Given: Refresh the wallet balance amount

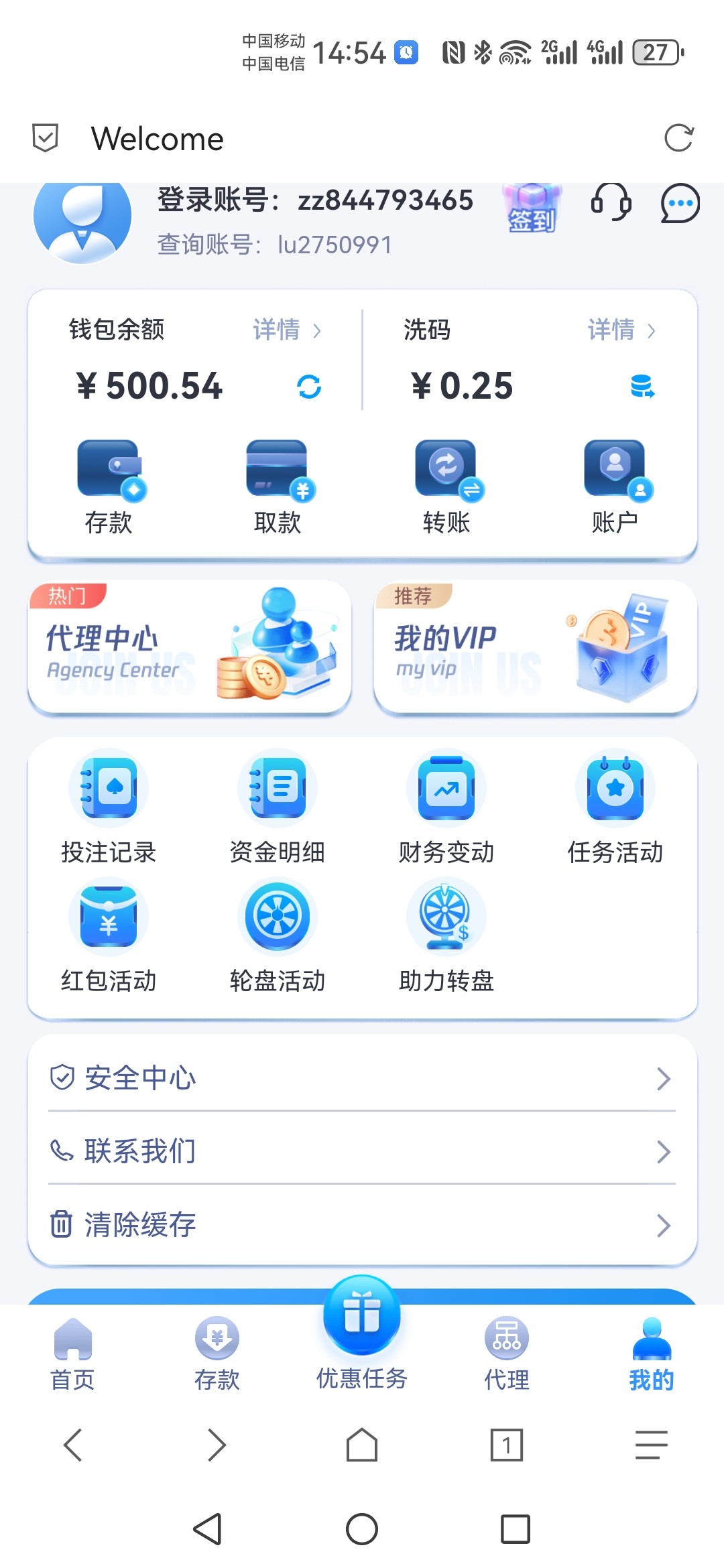Looking at the screenshot, I should point(309,387).
